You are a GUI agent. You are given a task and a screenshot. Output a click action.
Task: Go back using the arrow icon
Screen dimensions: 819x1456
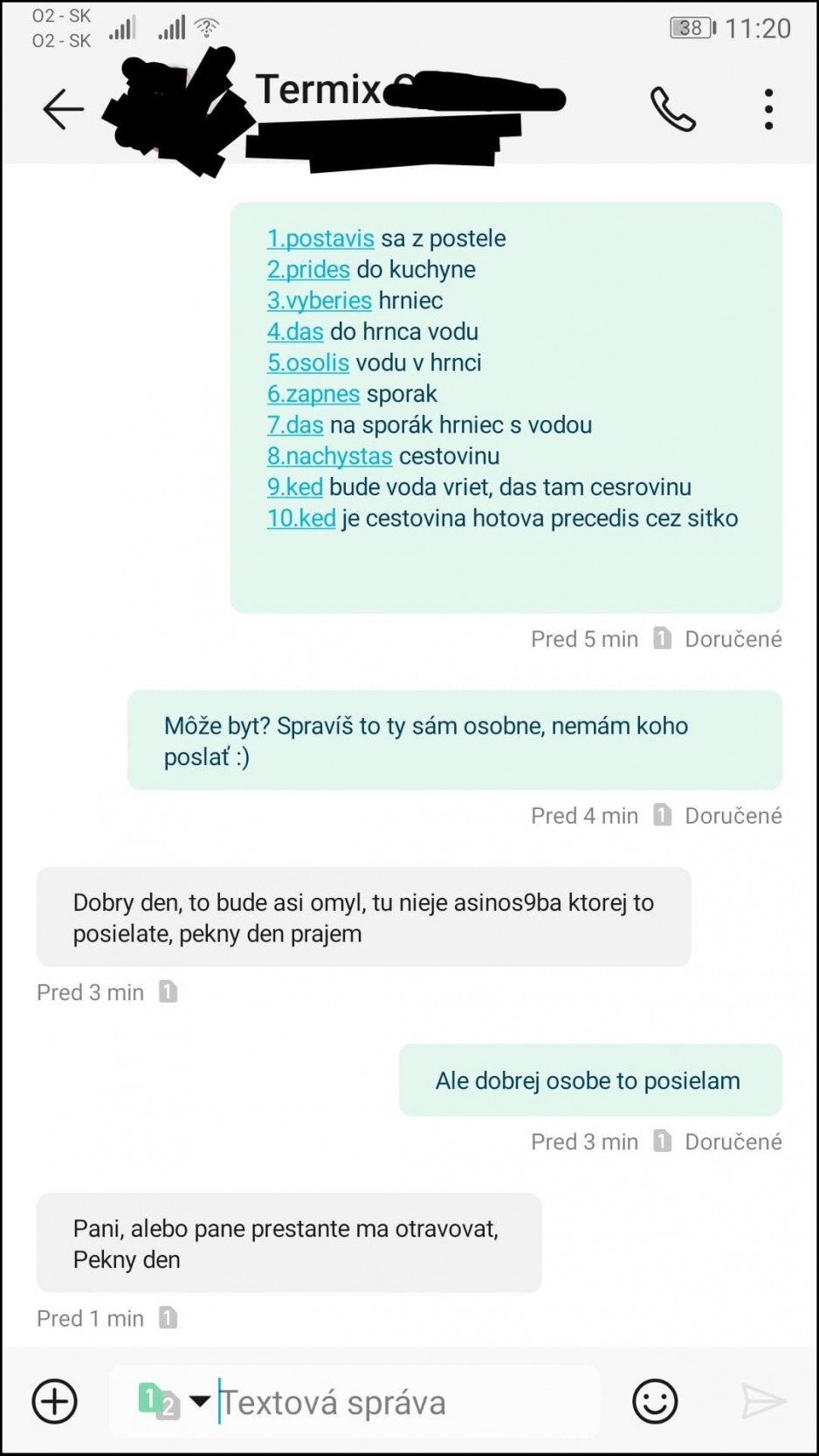click(63, 110)
